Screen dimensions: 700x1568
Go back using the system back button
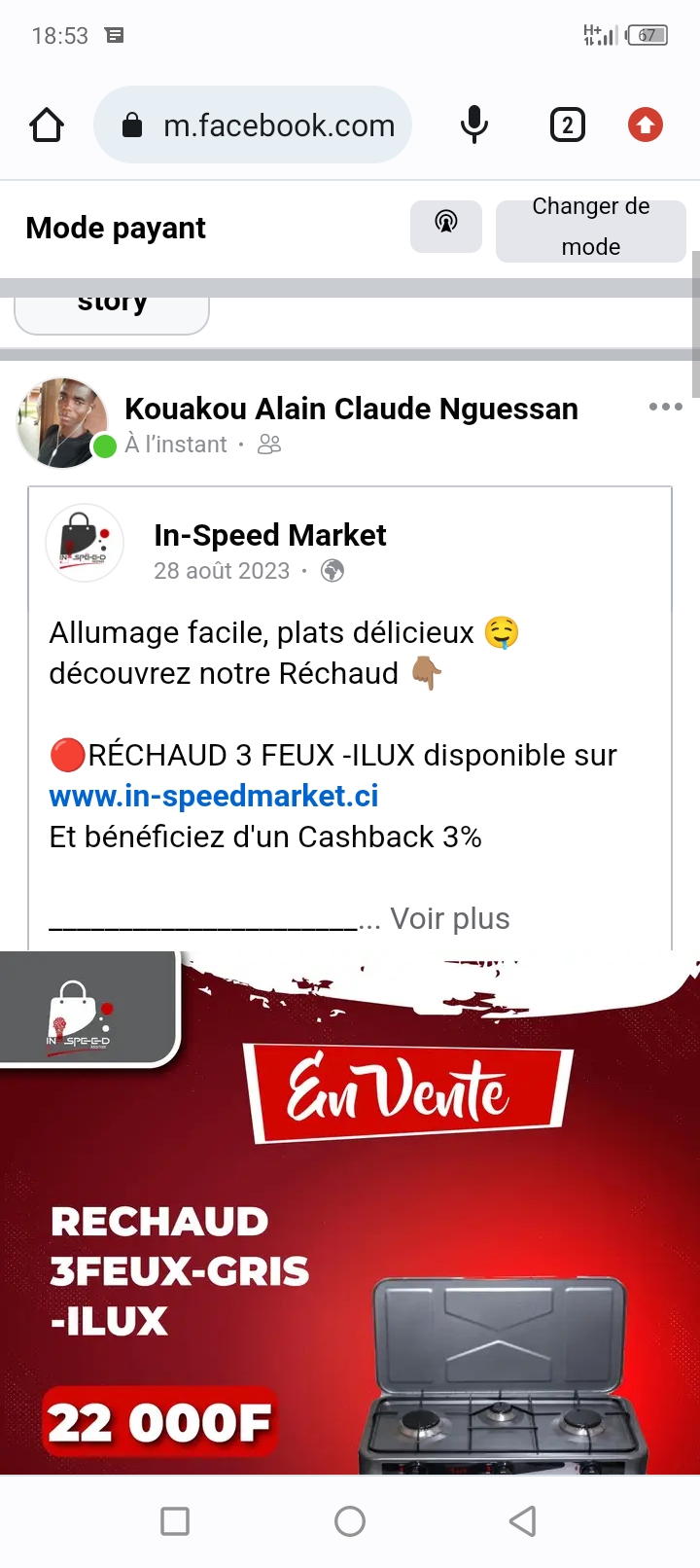pos(523,1520)
